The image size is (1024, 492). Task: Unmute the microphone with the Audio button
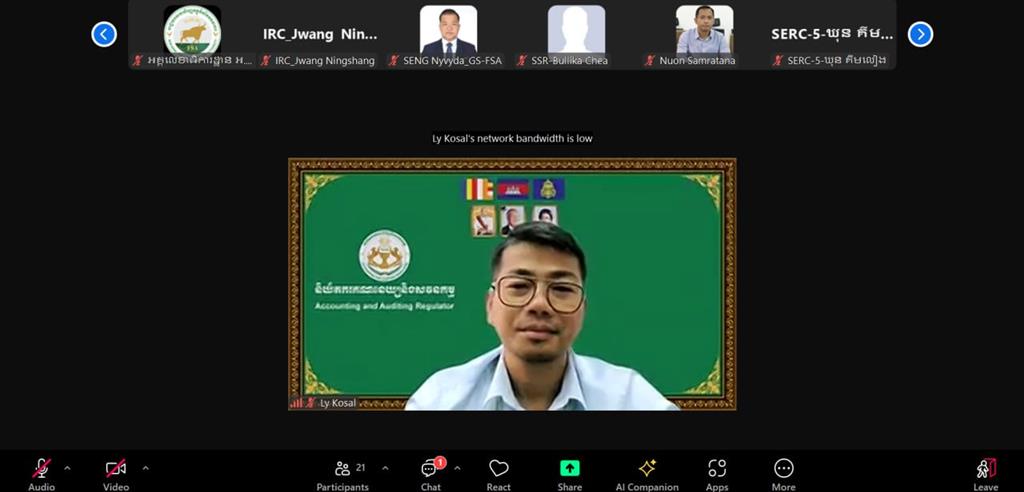pyautogui.click(x=41, y=472)
